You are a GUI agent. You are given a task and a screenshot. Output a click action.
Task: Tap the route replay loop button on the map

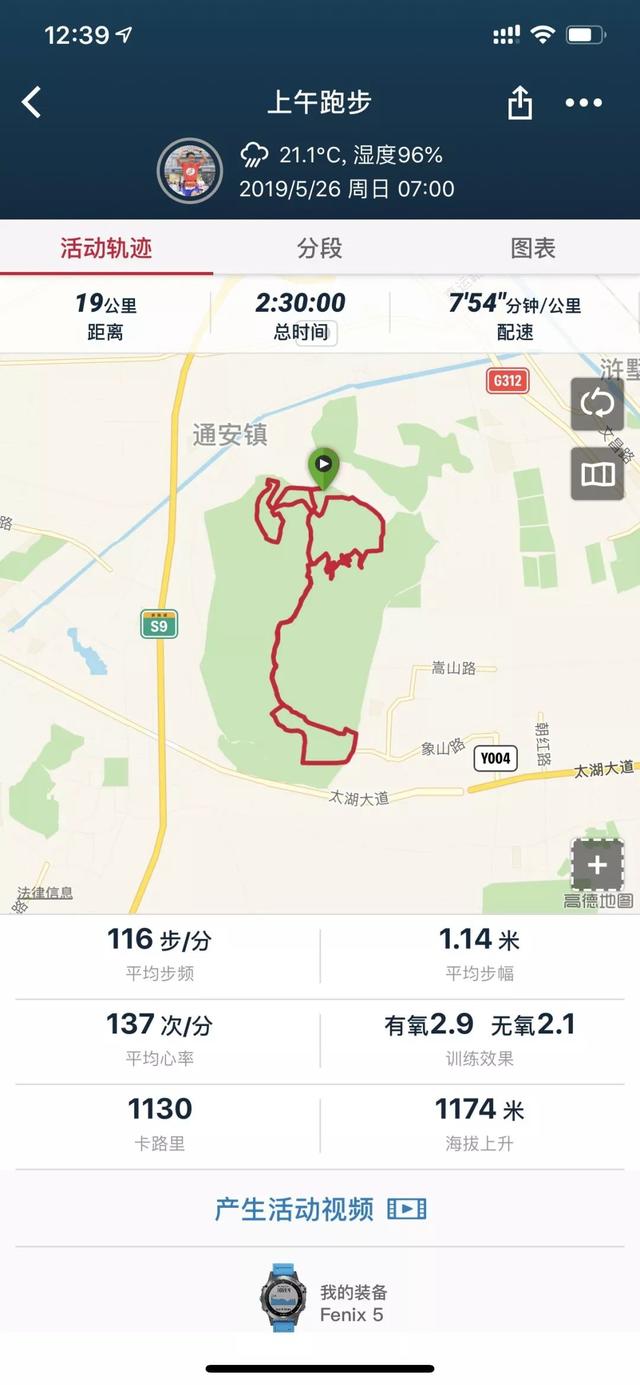coord(597,404)
